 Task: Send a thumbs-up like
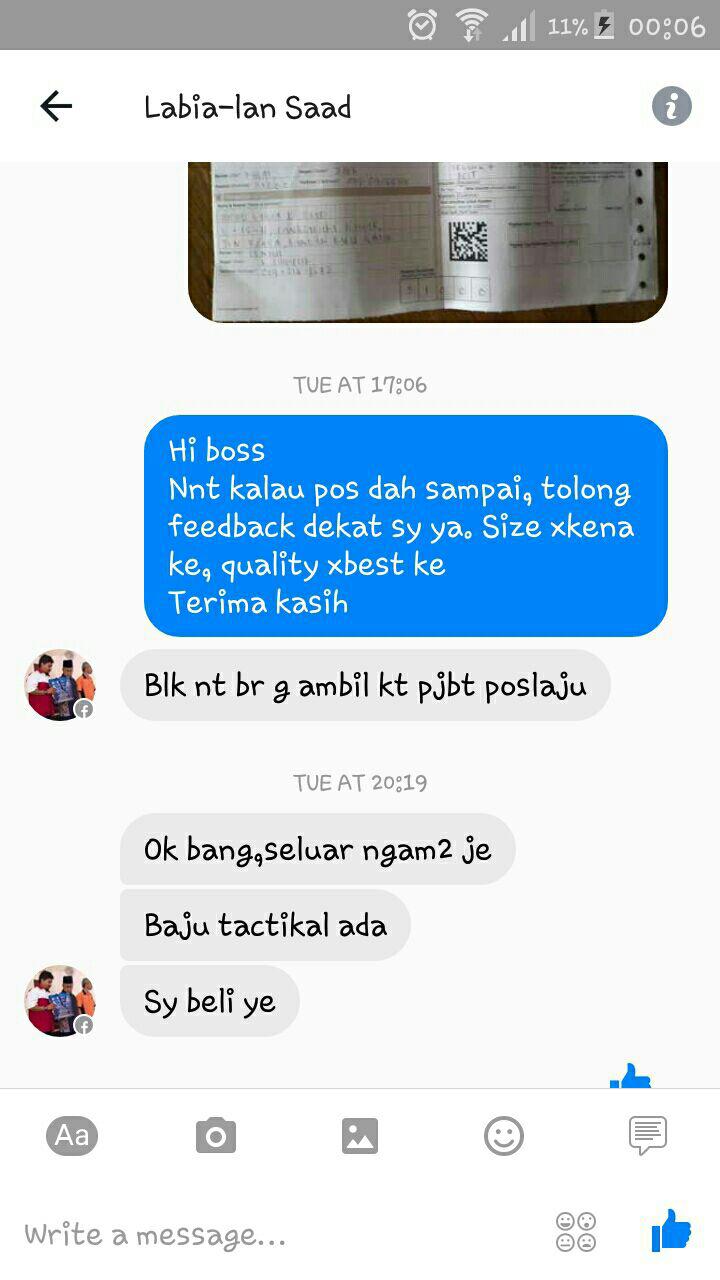coord(670,1231)
